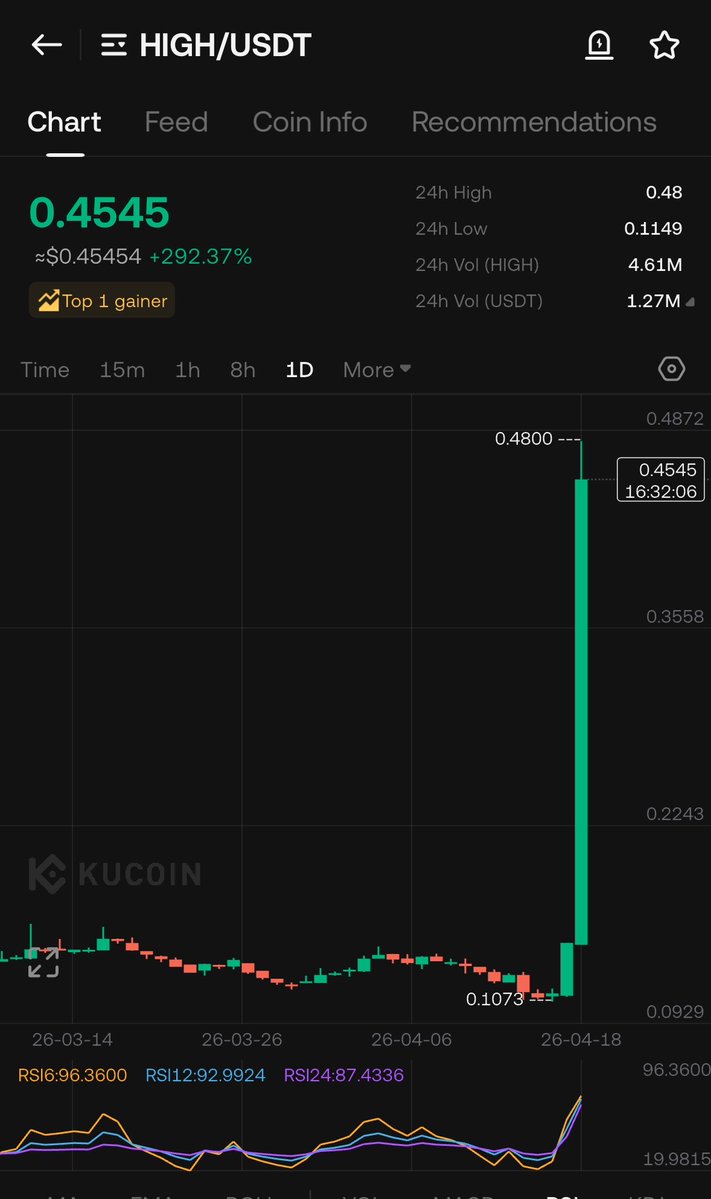
Task: Select the 1D chart interval
Action: pos(299,370)
